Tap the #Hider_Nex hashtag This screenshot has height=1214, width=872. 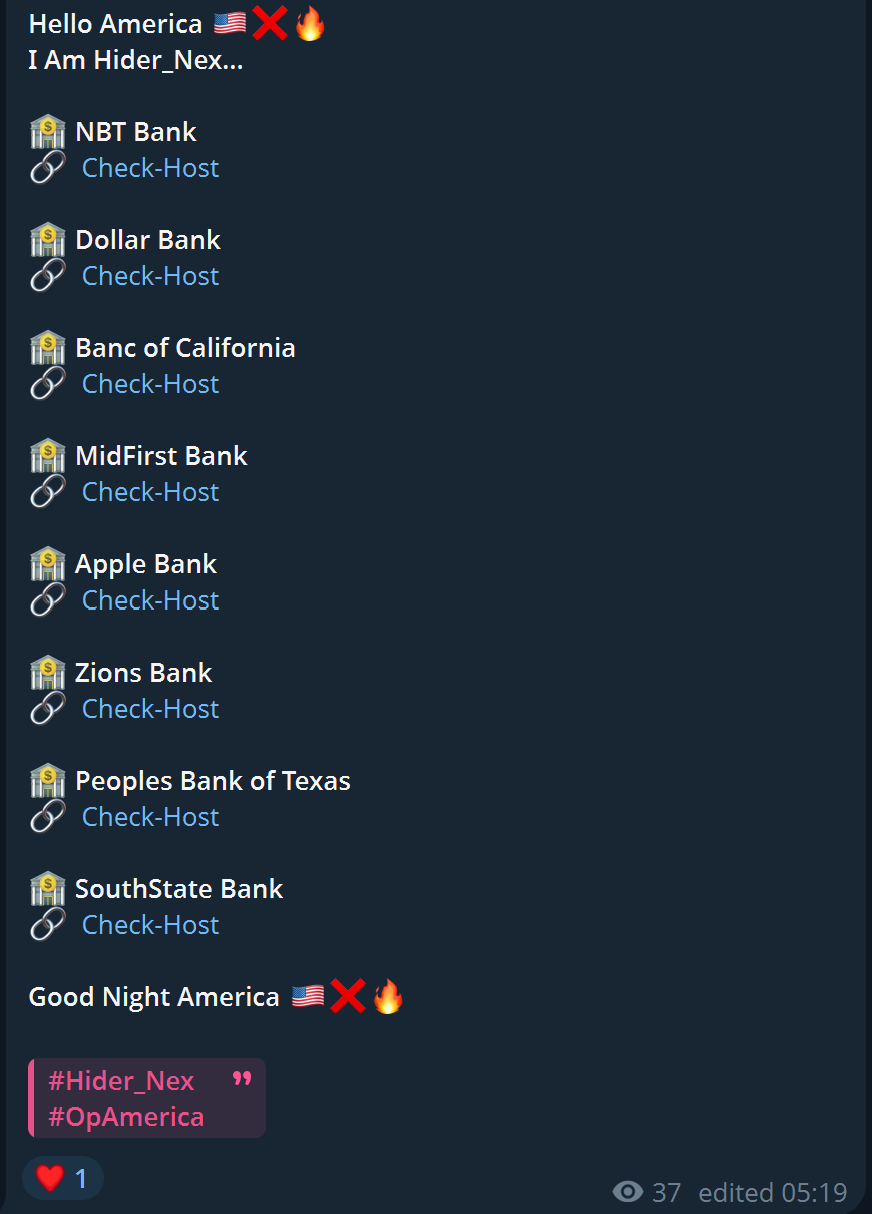tap(121, 1081)
